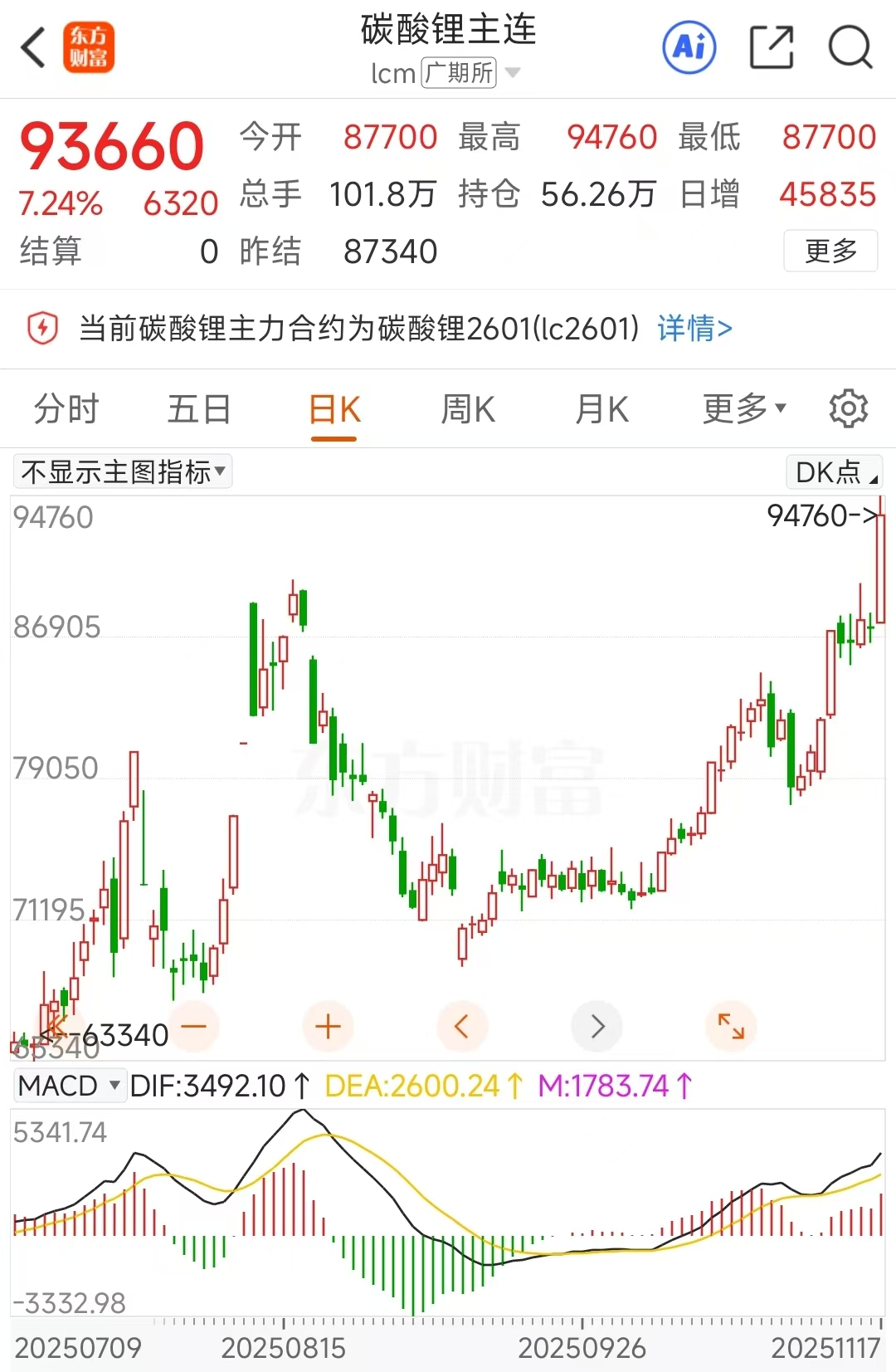Tap the DK点 button

tap(834, 472)
